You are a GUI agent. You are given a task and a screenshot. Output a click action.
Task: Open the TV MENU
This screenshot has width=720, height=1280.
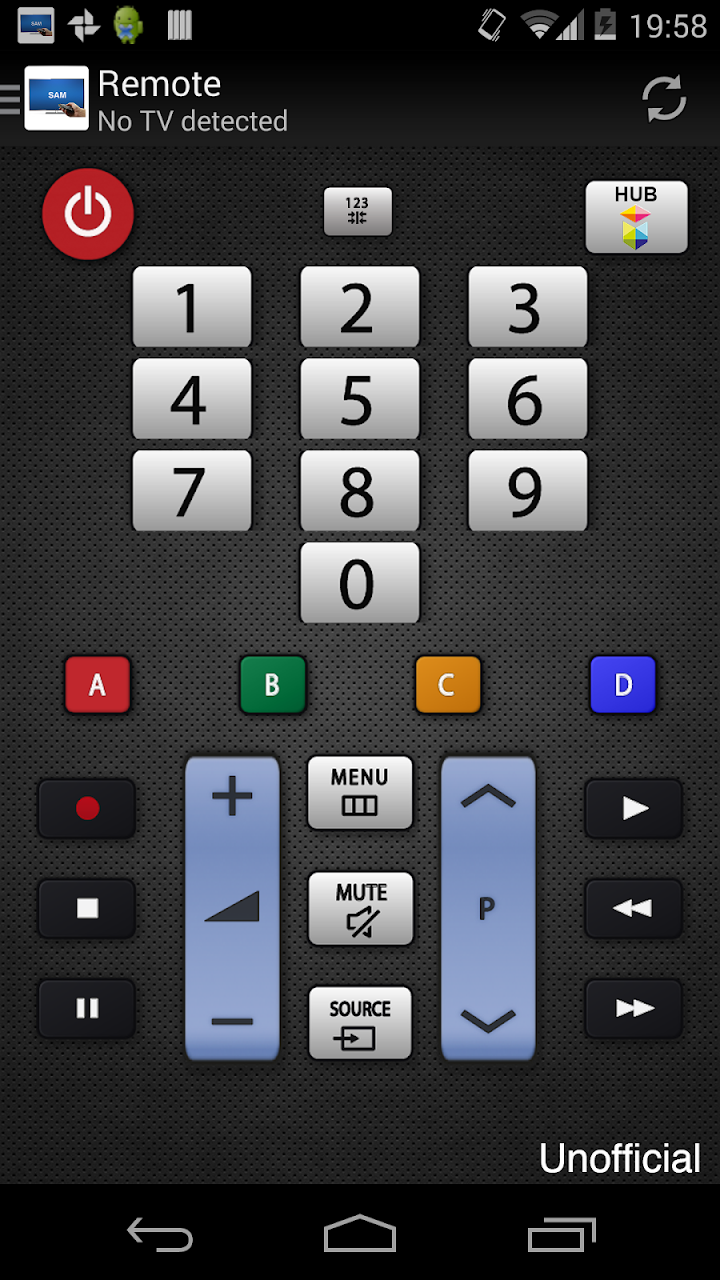[x=360, y=792]
